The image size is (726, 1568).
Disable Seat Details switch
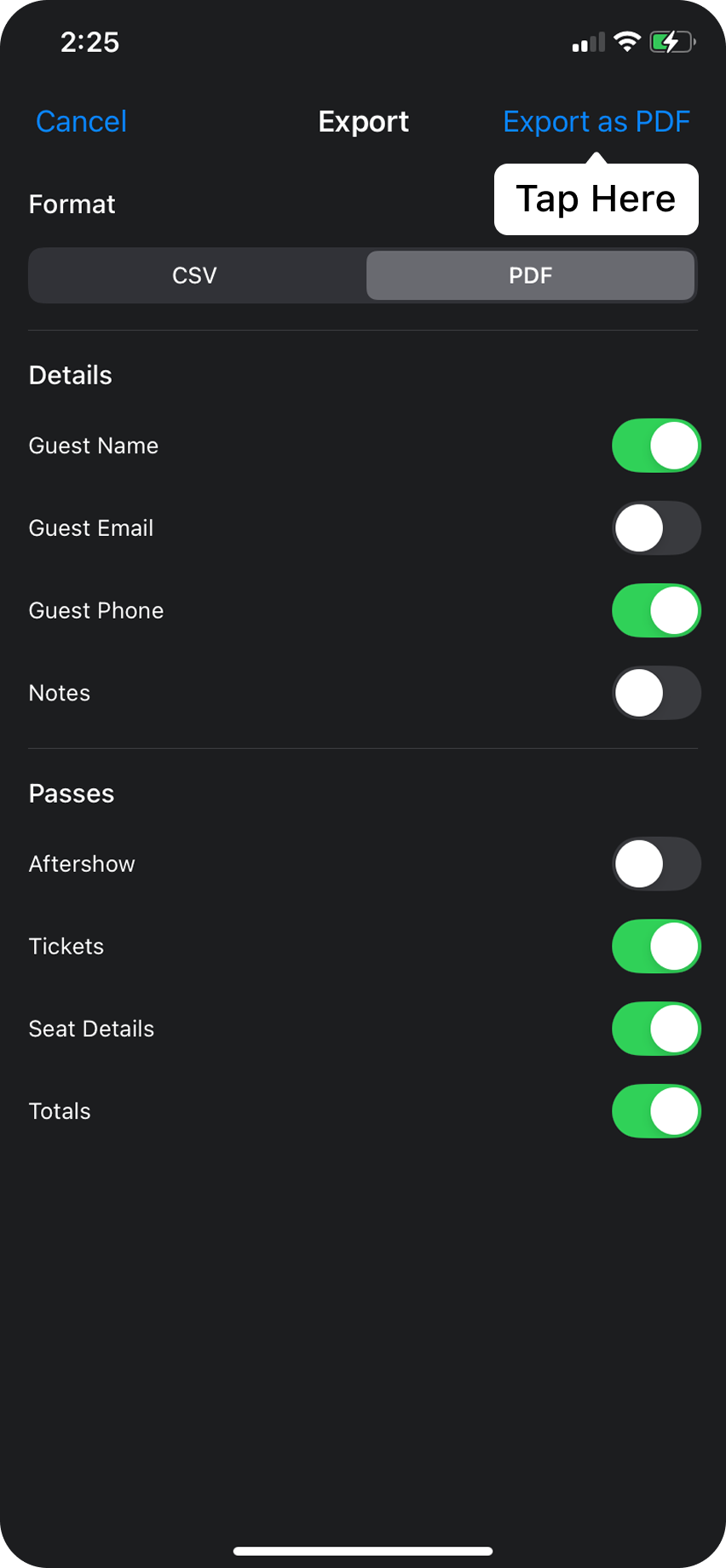click(655, 1029)
